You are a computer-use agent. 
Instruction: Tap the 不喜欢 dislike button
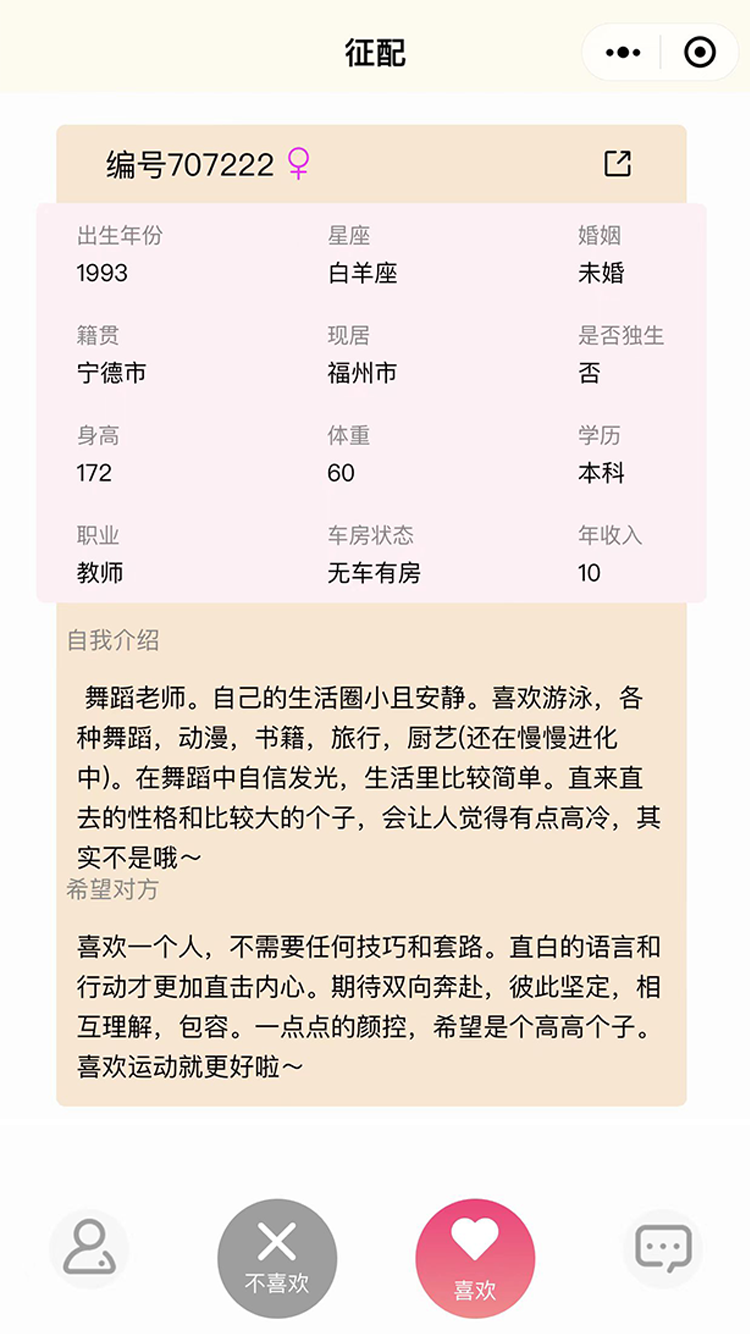click(x=277, y=1258)
